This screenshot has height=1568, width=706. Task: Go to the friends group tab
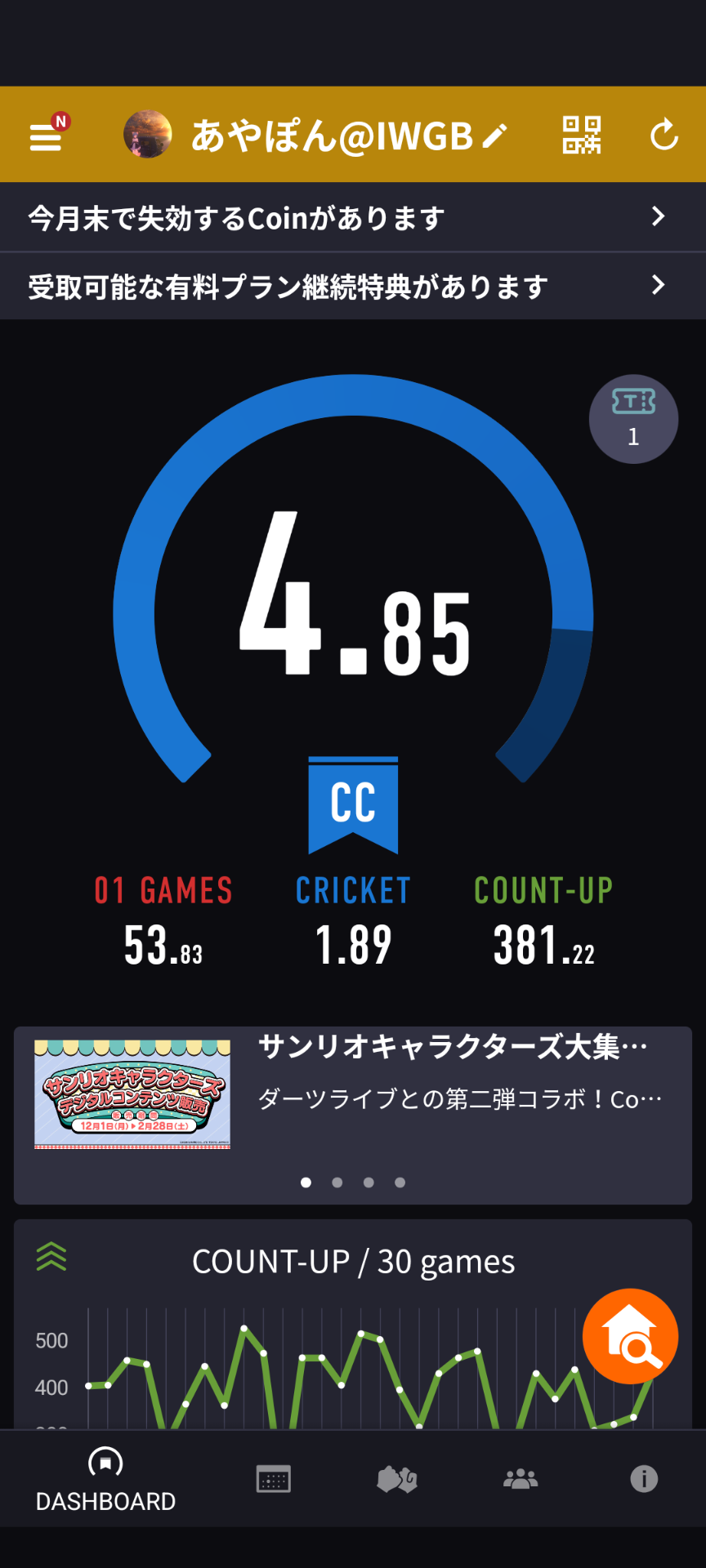tap(521, 1479)
